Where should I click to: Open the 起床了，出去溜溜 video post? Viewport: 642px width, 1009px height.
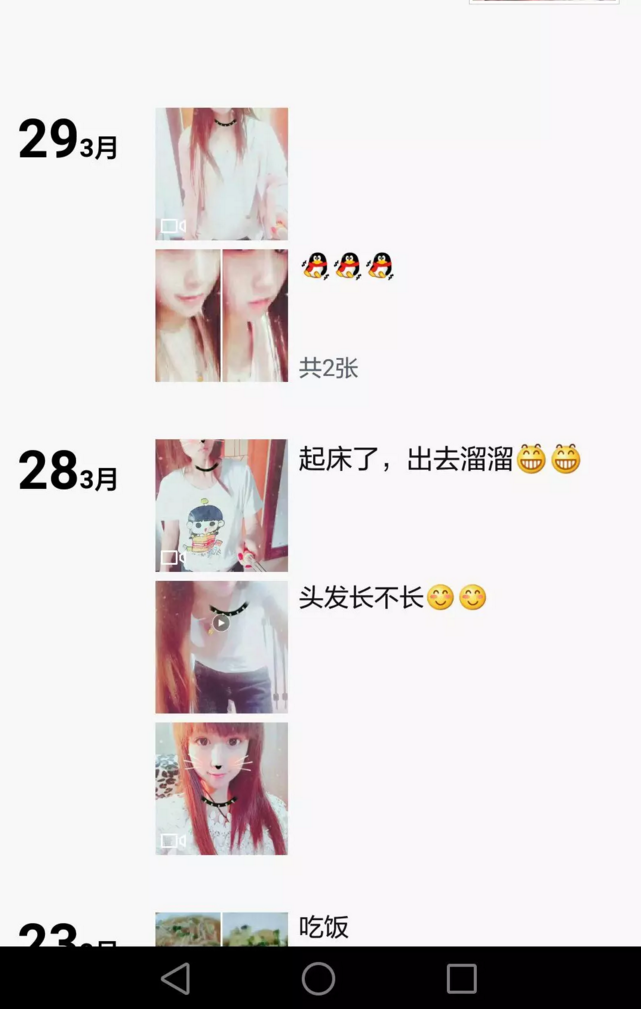[221, 505]
